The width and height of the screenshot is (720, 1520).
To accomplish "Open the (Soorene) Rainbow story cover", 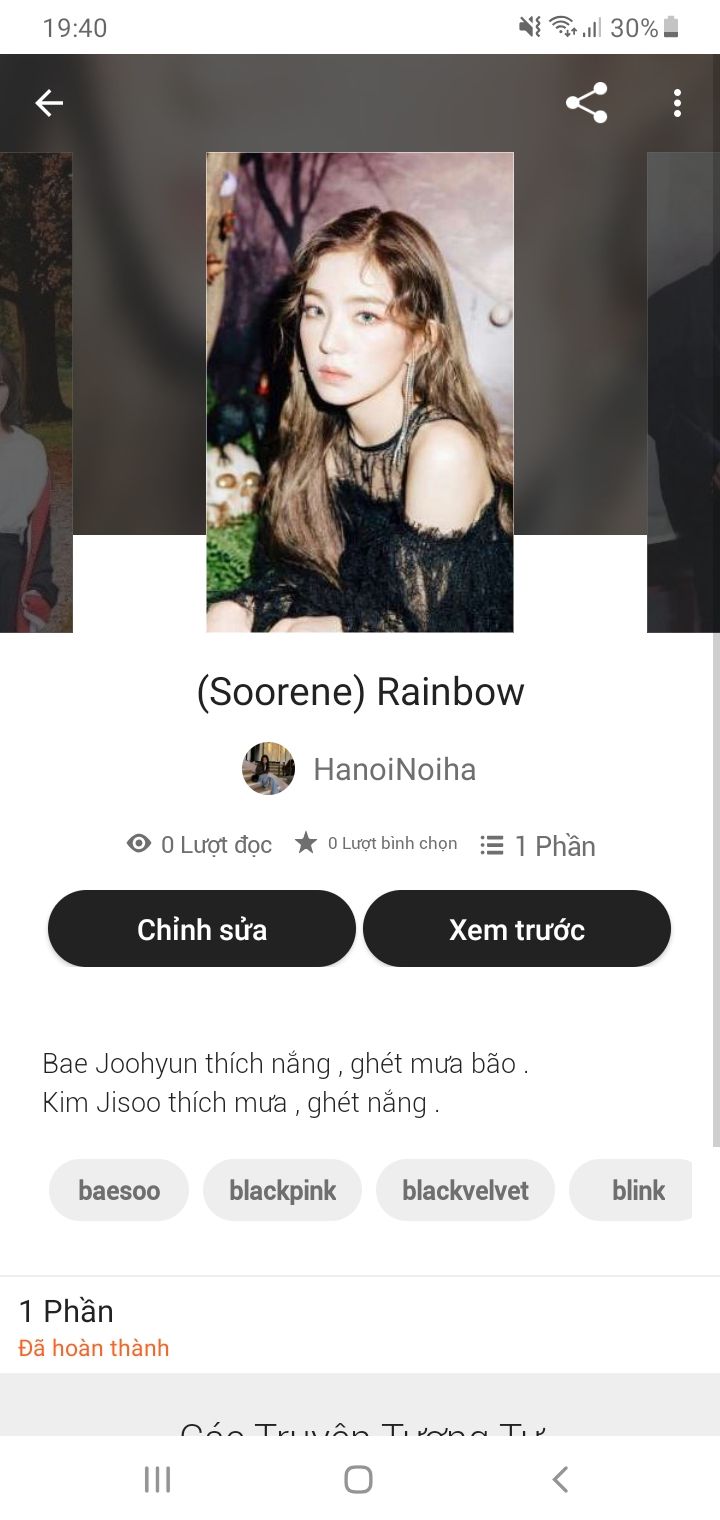I will pos(360,392).
